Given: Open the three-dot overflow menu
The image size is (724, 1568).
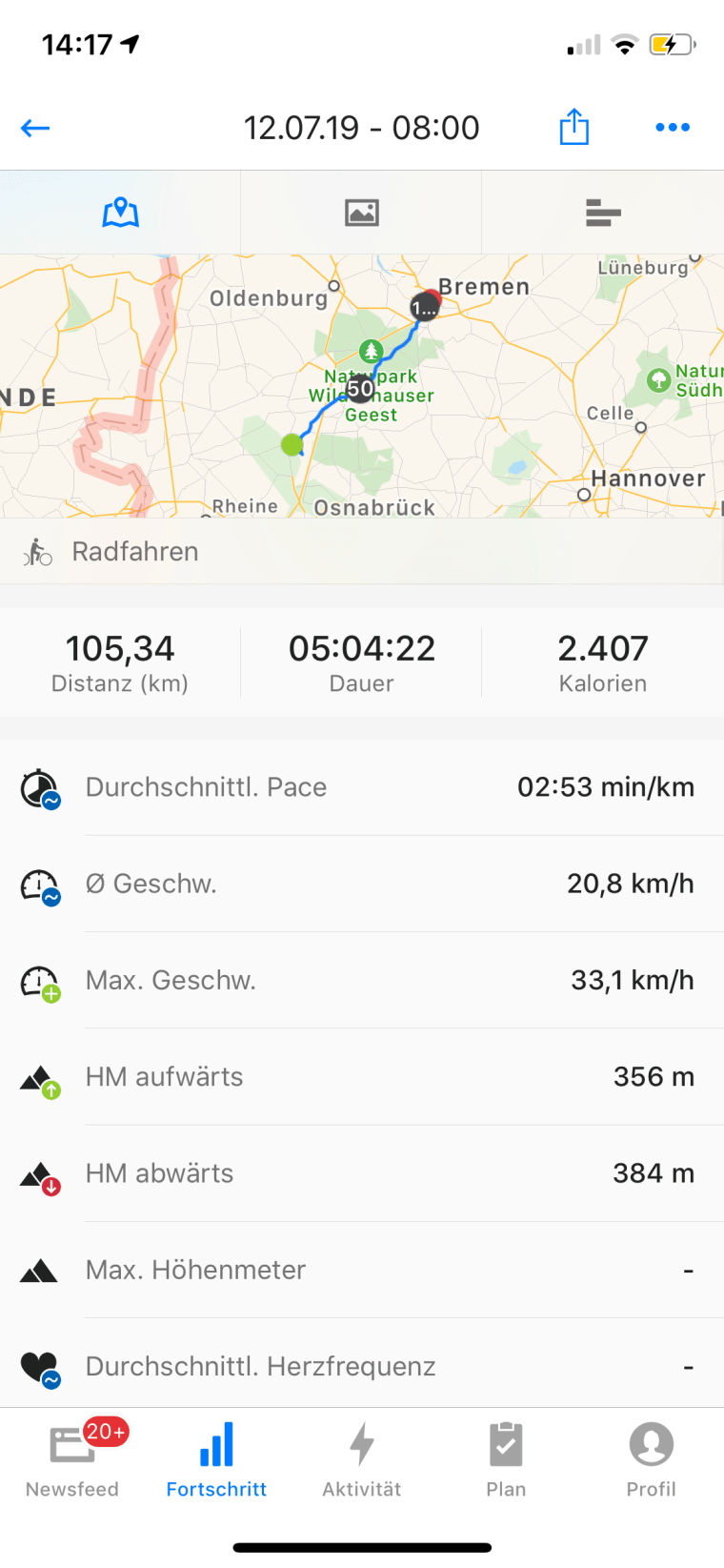Looking at the screenshot, I should pyautogui.click(x=672, y=127).
